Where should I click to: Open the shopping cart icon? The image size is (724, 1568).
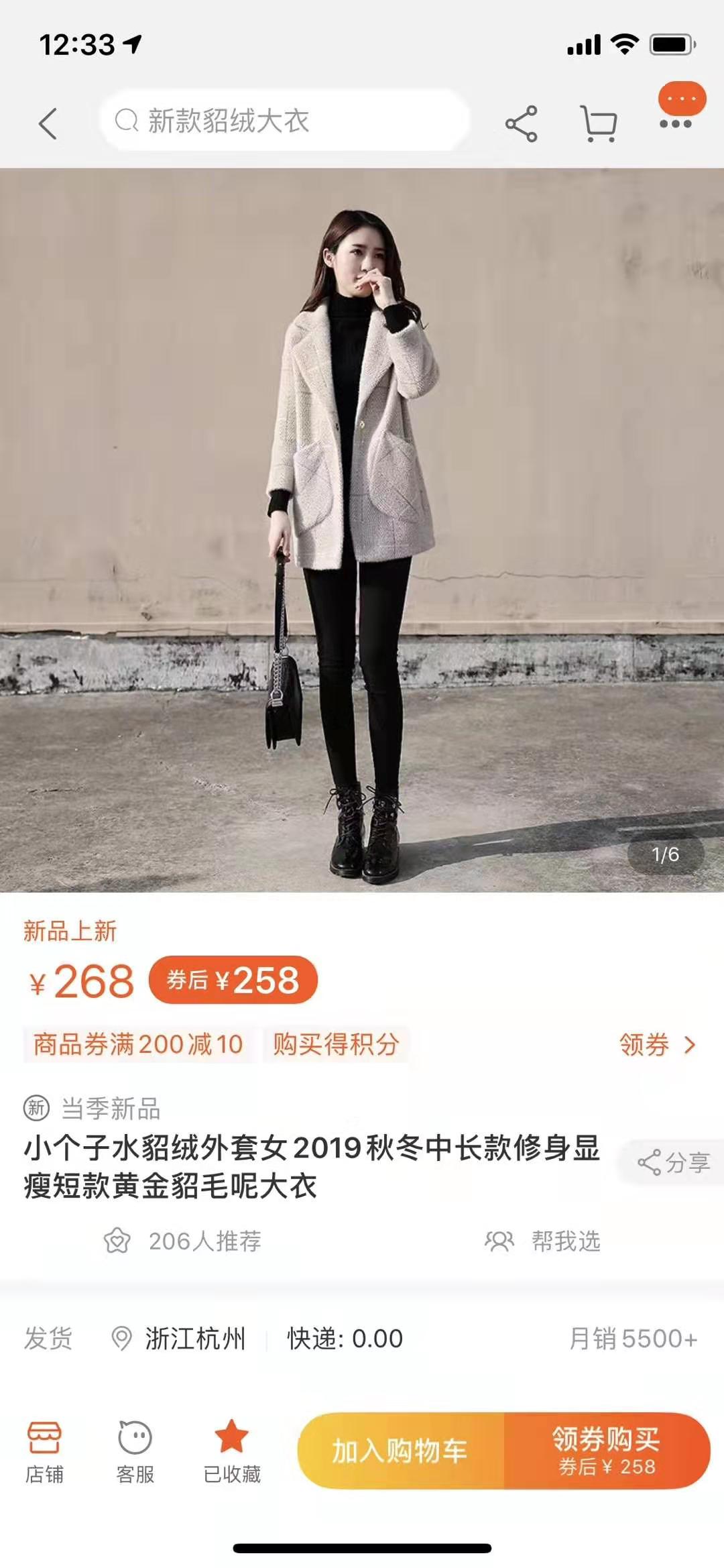[598, 124]
